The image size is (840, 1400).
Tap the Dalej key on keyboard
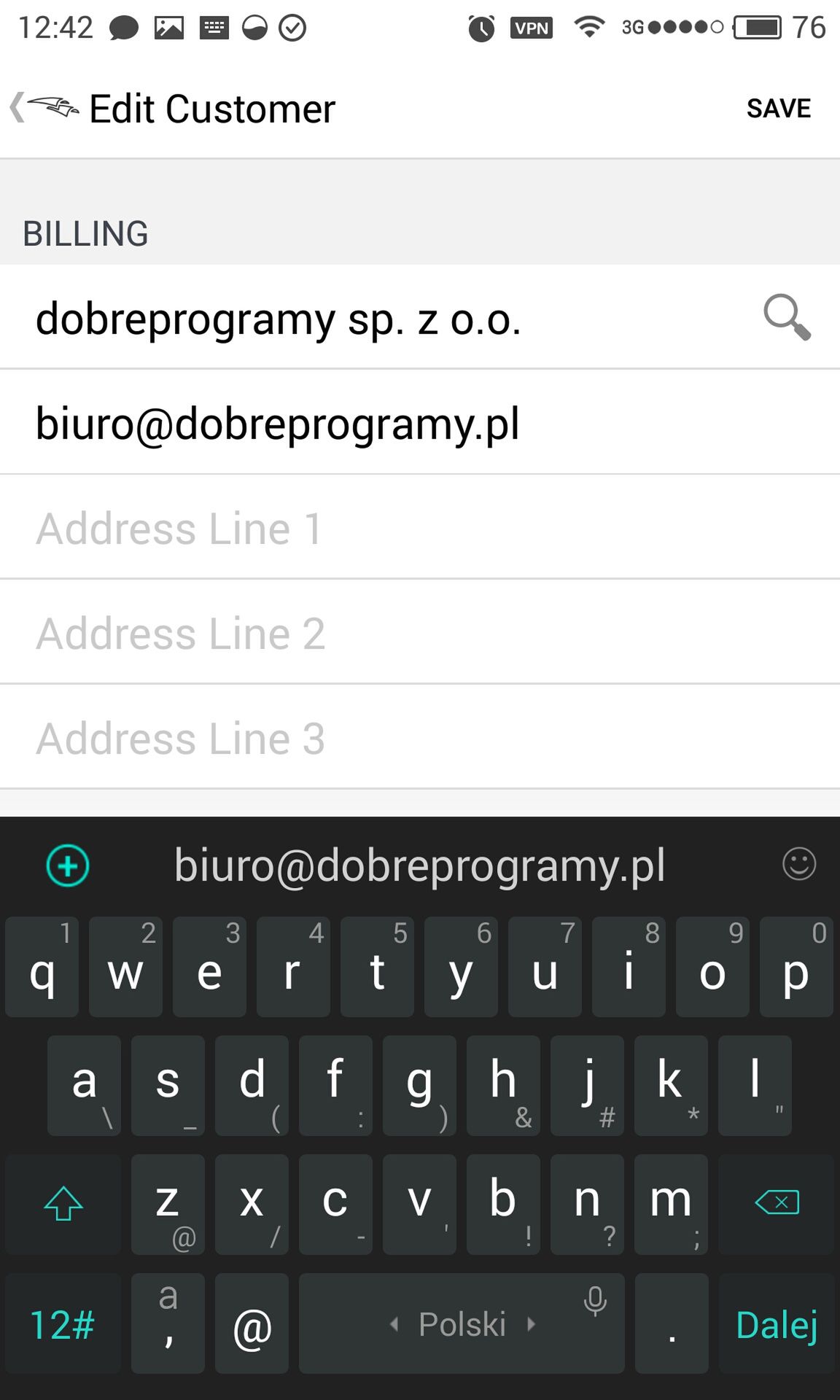[777, 1323]
